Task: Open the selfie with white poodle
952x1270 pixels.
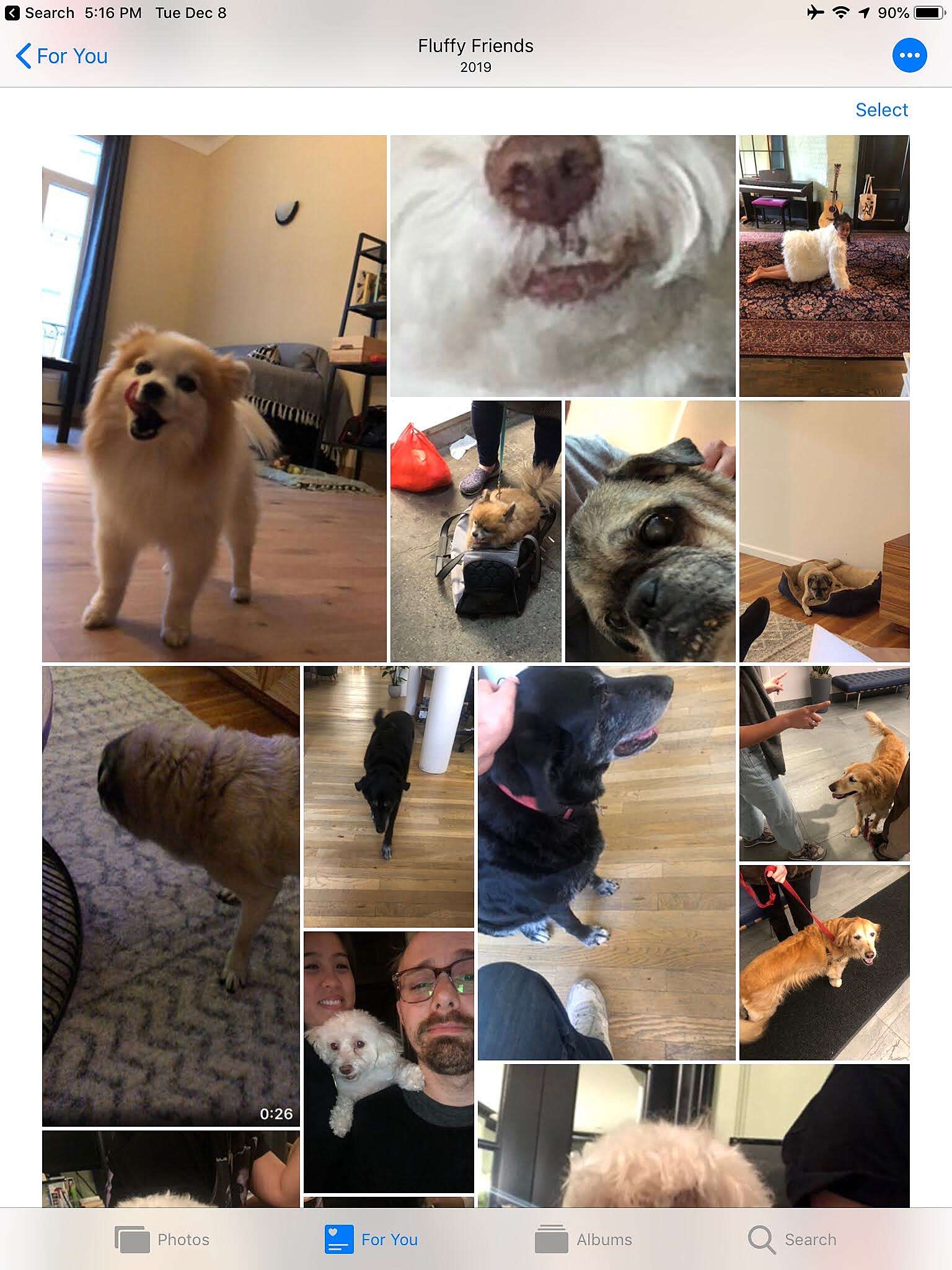Action: [x=388, y=1062]
